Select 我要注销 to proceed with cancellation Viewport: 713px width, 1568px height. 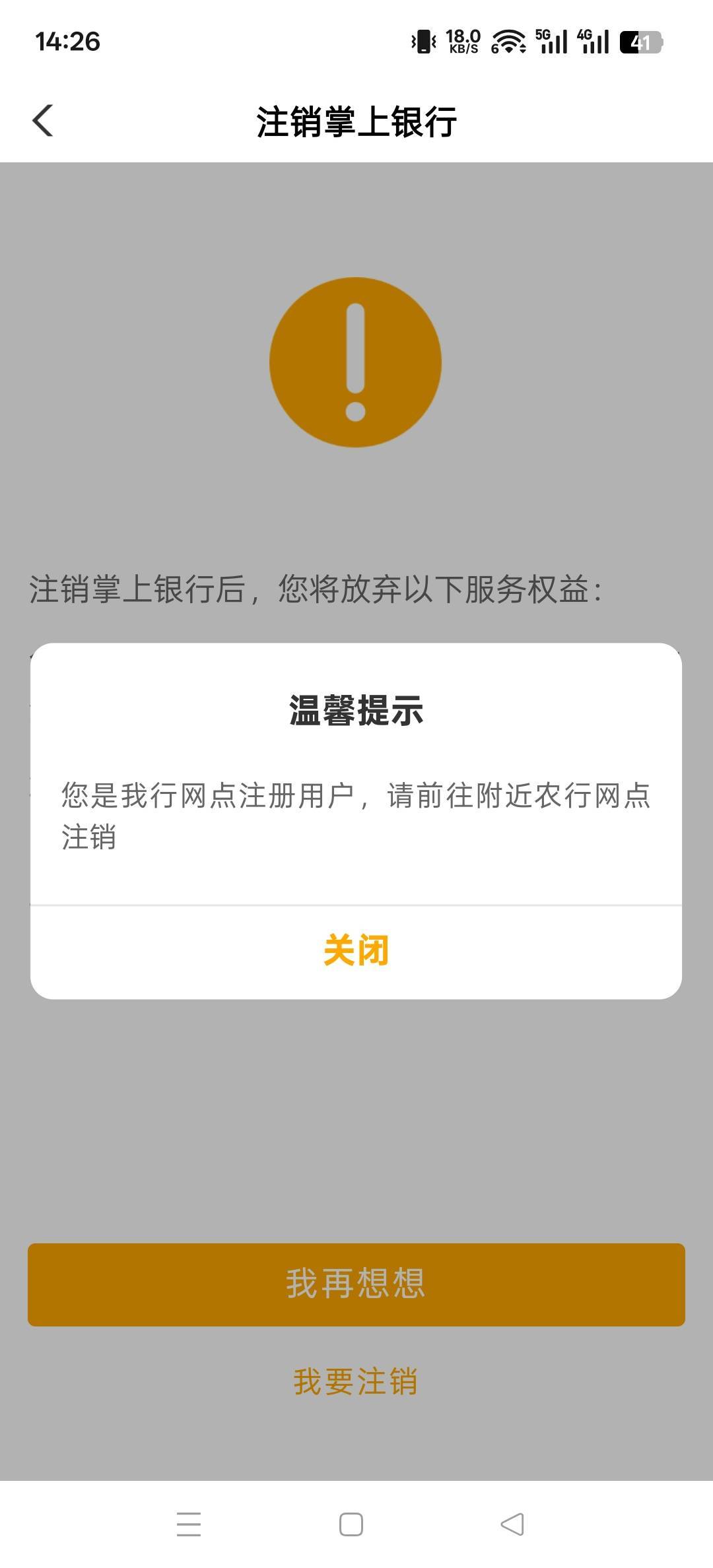click(356, 1381)
